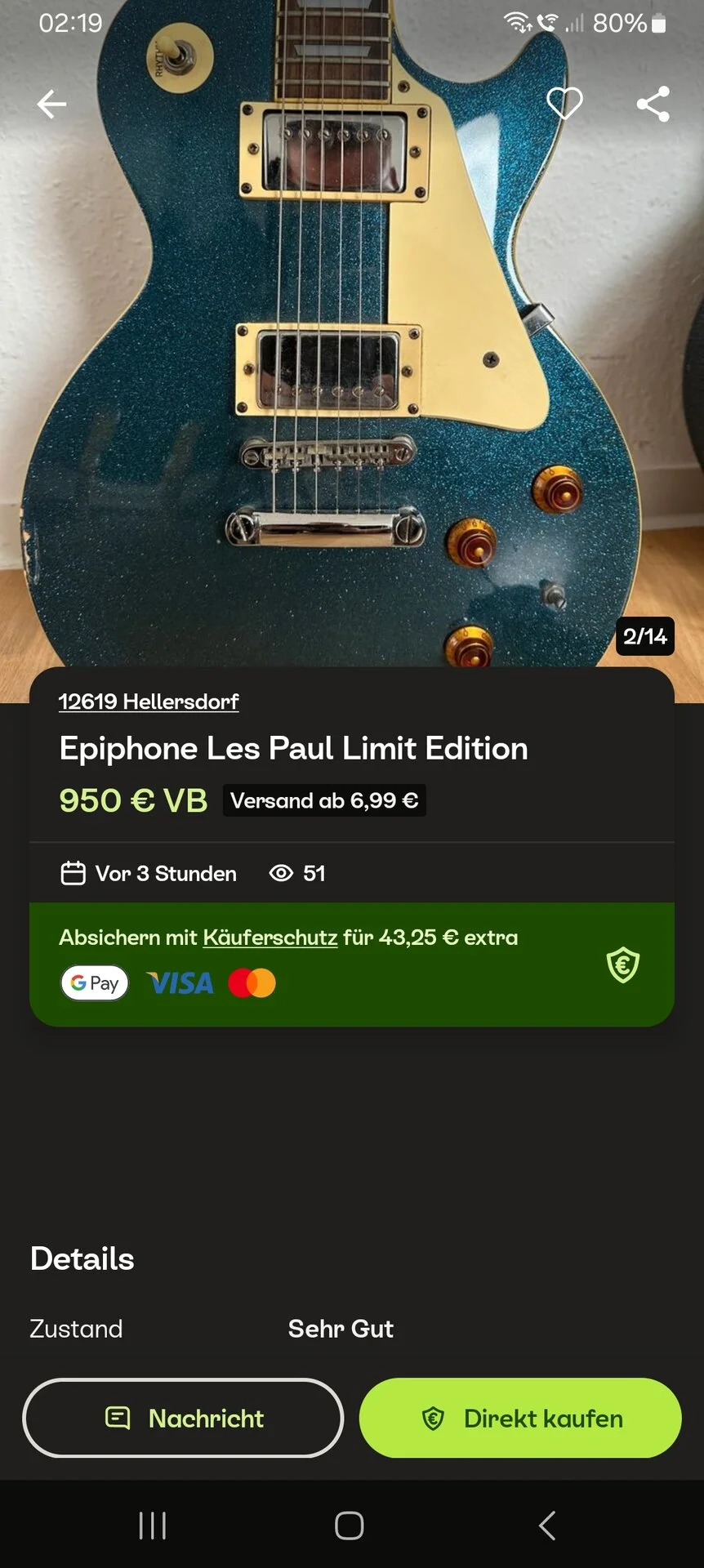Viewport: 704px width, 1568px height.
Task: Share this guitar listing
Action: (x=653, y=104)
